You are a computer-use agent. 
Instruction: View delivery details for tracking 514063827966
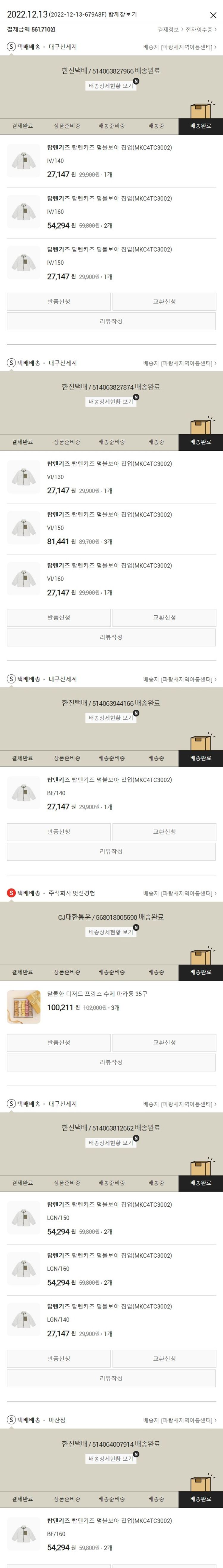[x=111, y=86]
